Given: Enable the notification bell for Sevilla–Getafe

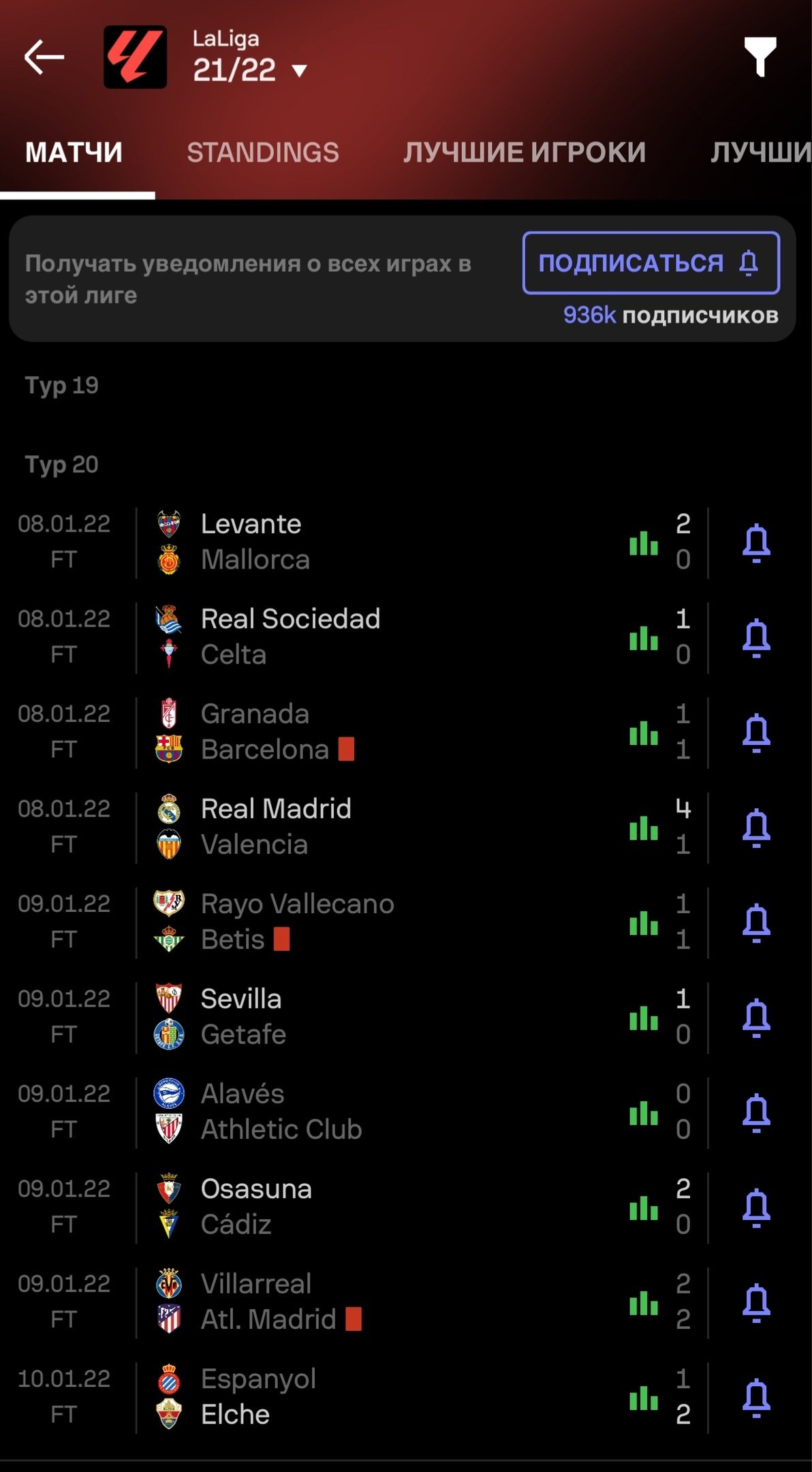Looking at the screenshot, I should coord(756,1017).
